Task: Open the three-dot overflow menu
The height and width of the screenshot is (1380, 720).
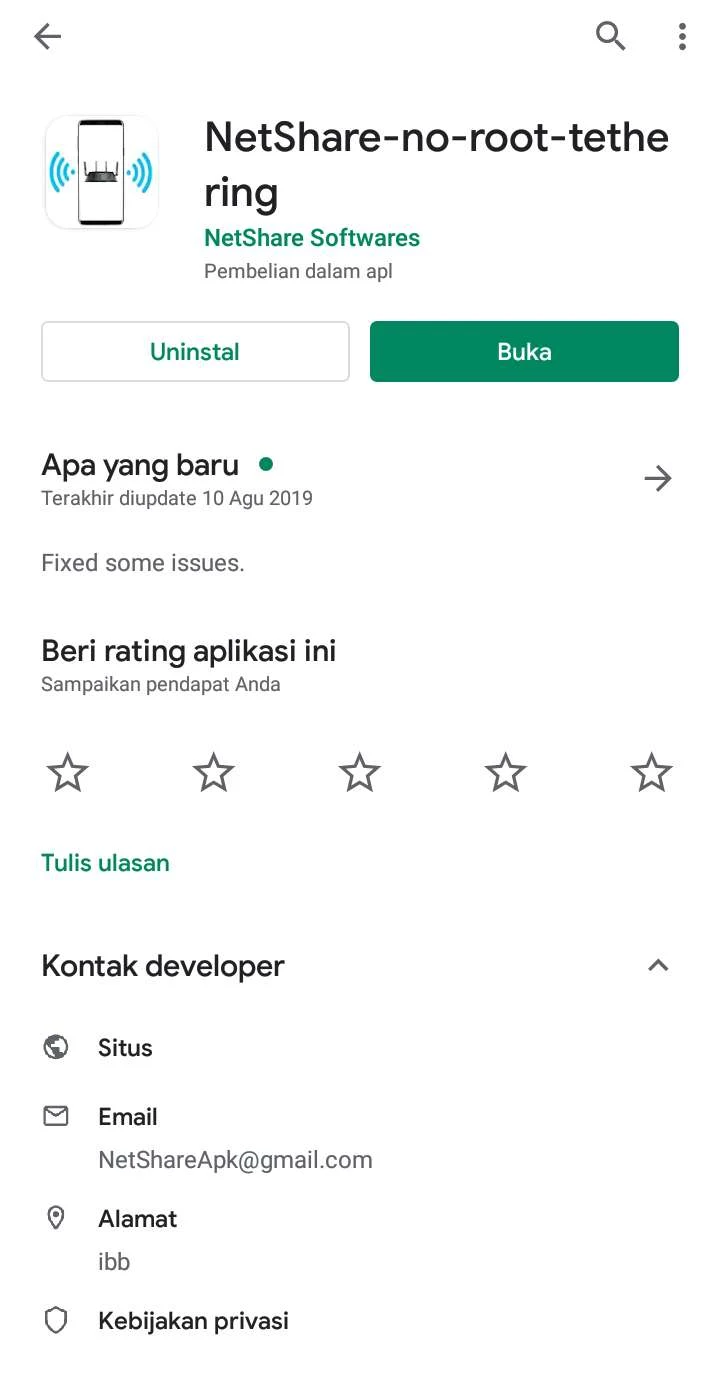Action: [682, 37]
